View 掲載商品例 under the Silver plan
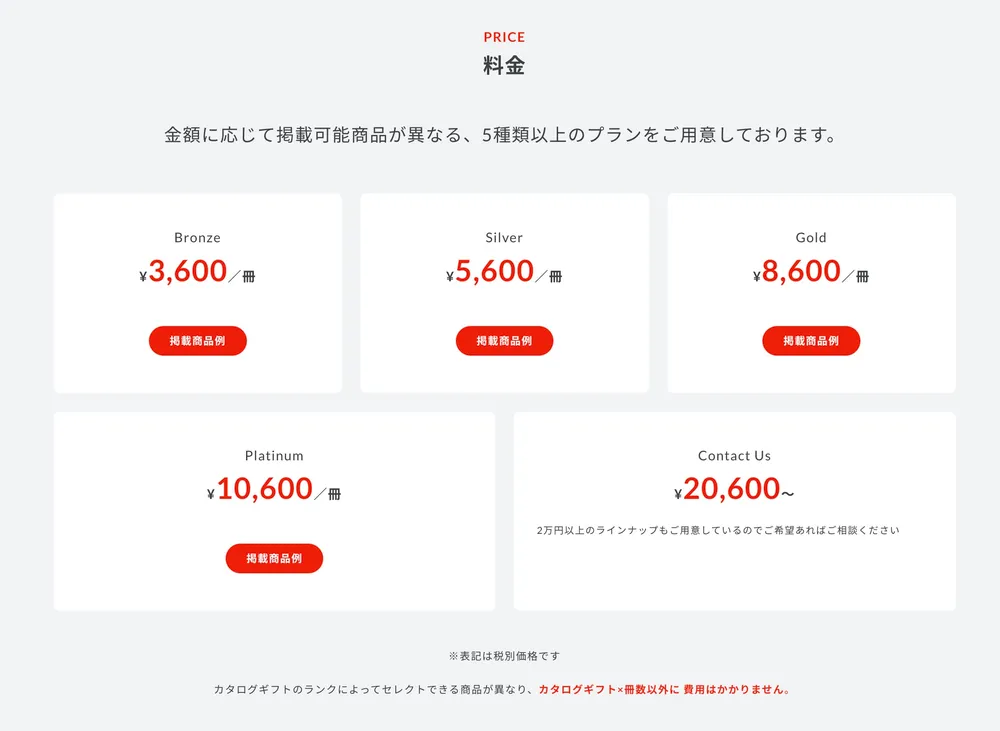Viewport: 1000px width, 731px height. [x=504, y=341]
